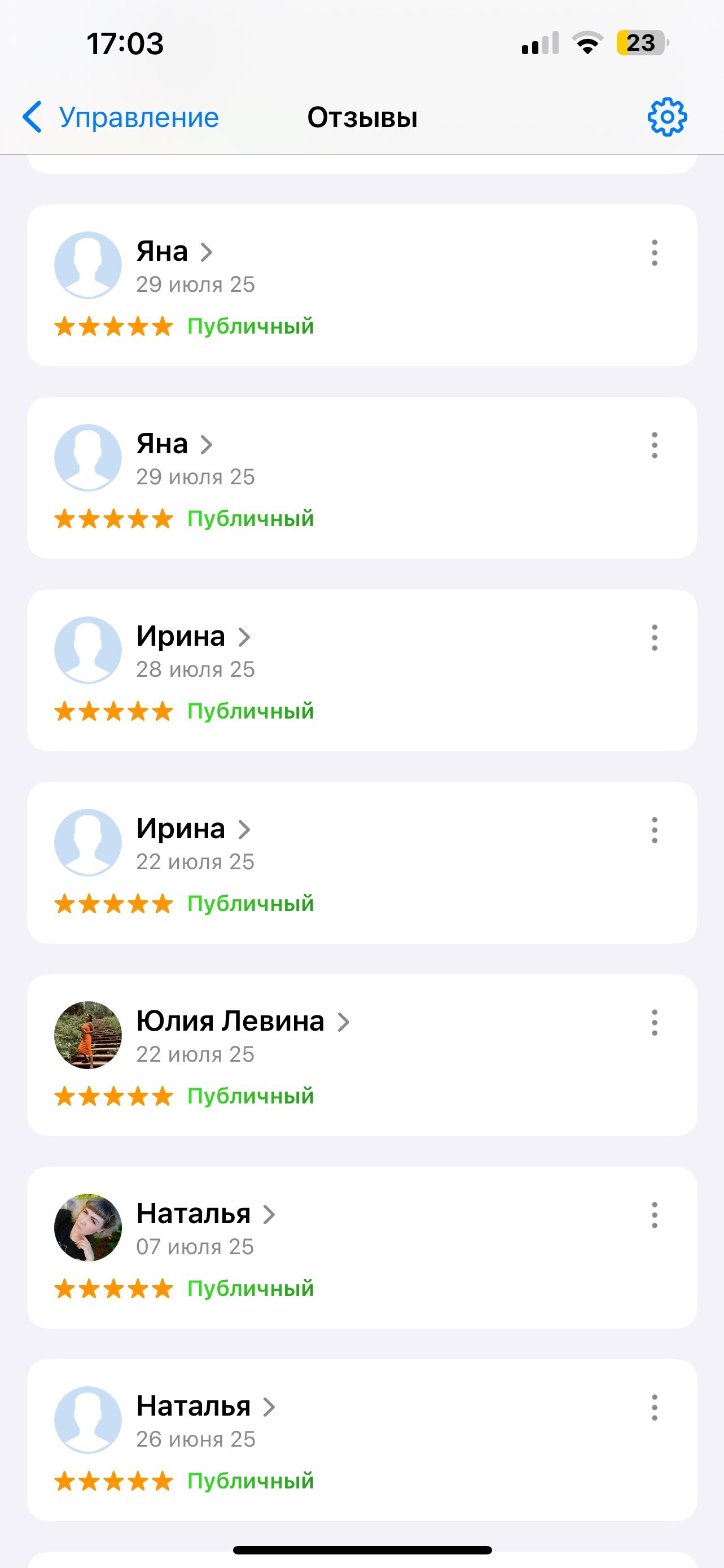Viewport: 724px width, 1568px height.
Task: Open review settings gear
Action: click(x=667, y=117)
